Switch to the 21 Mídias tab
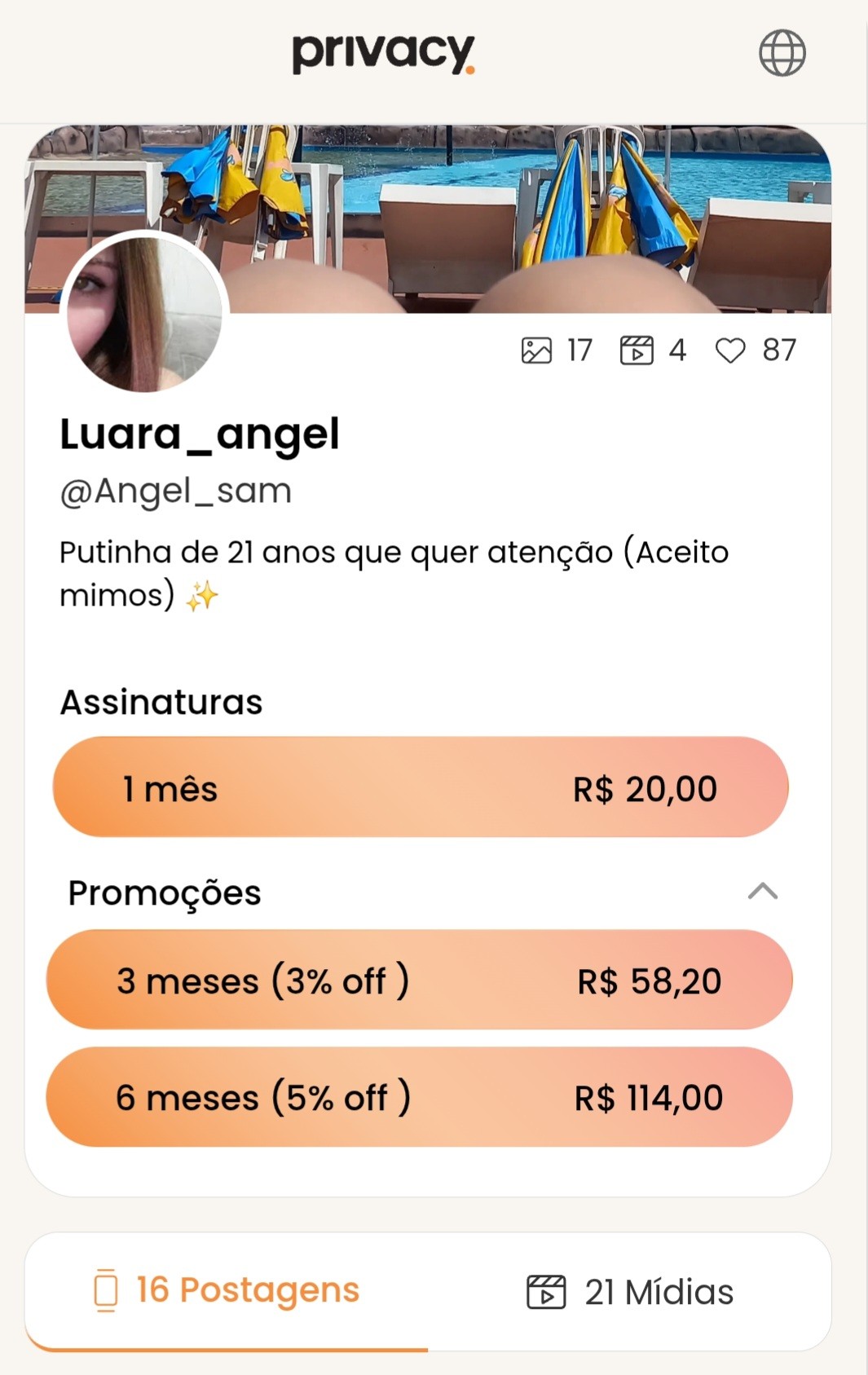 pos(630,1292)
